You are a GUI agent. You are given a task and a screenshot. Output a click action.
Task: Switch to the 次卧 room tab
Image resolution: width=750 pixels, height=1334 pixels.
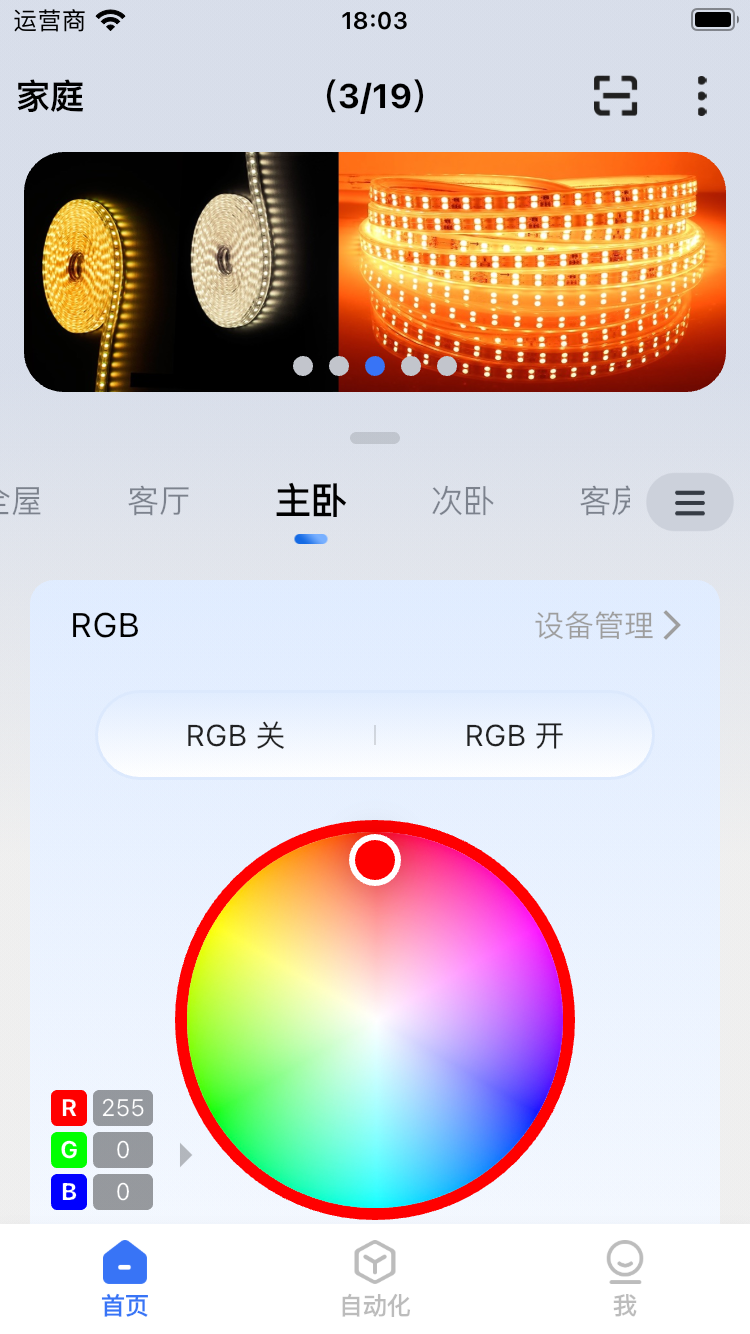(462, 501)
